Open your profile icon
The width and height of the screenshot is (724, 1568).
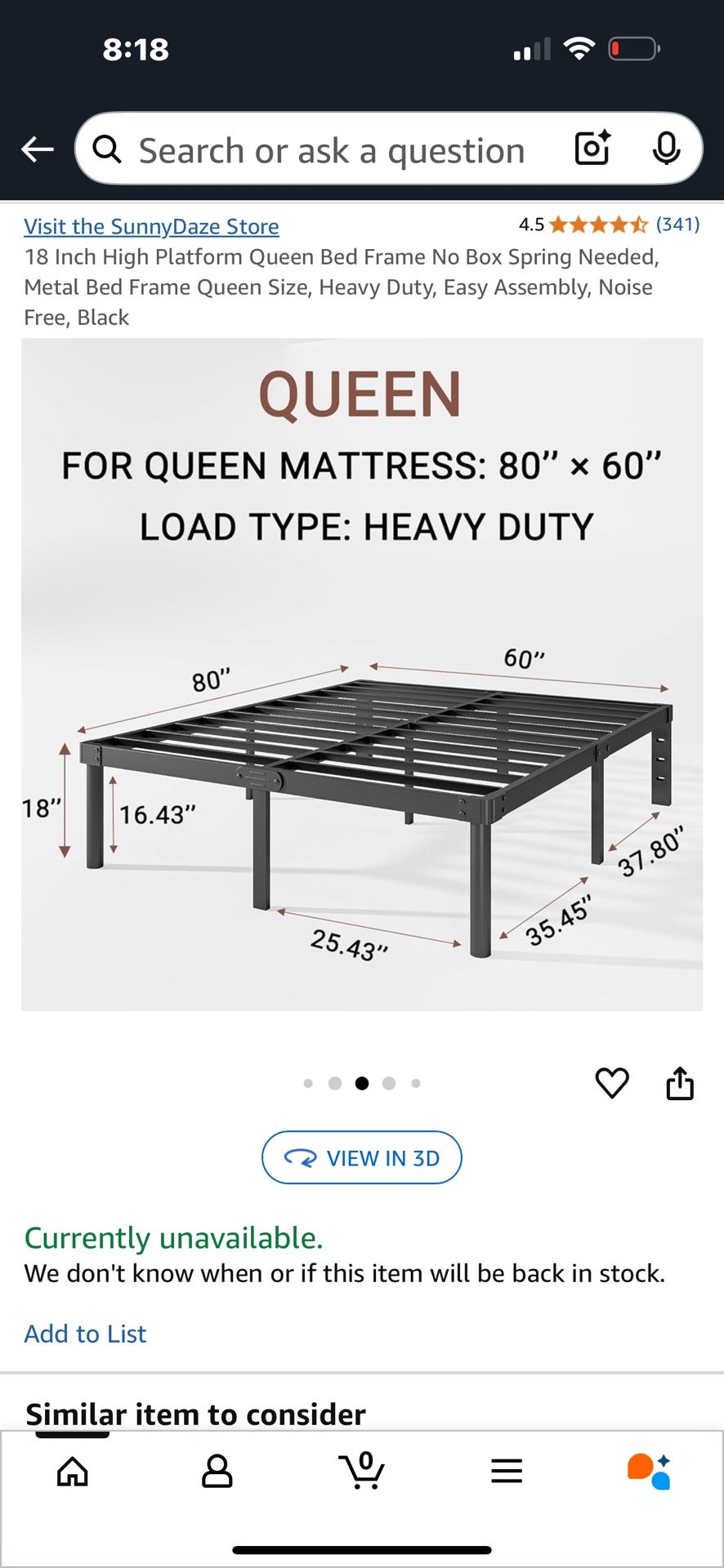[x=217, y=1470]
